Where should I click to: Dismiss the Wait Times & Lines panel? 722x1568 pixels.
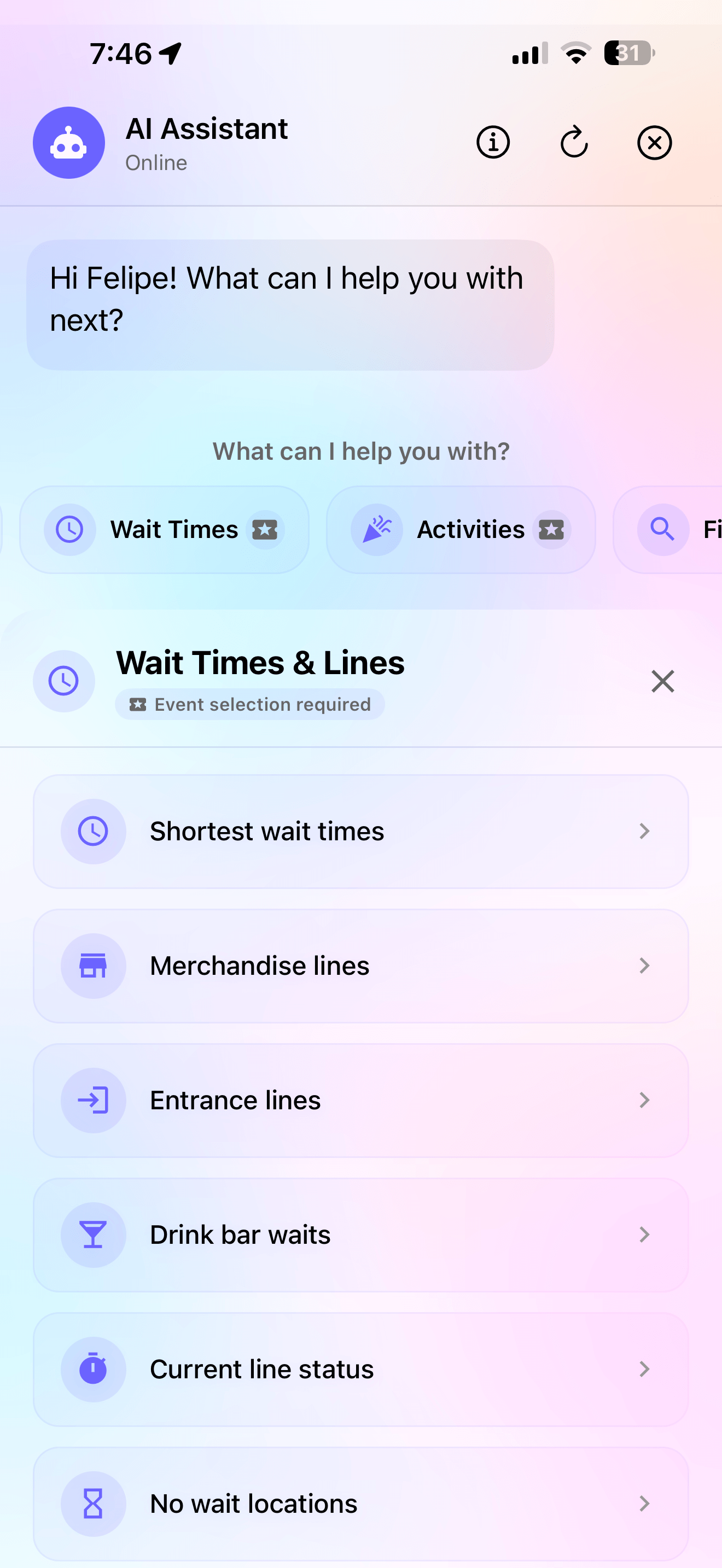[662, 681]
